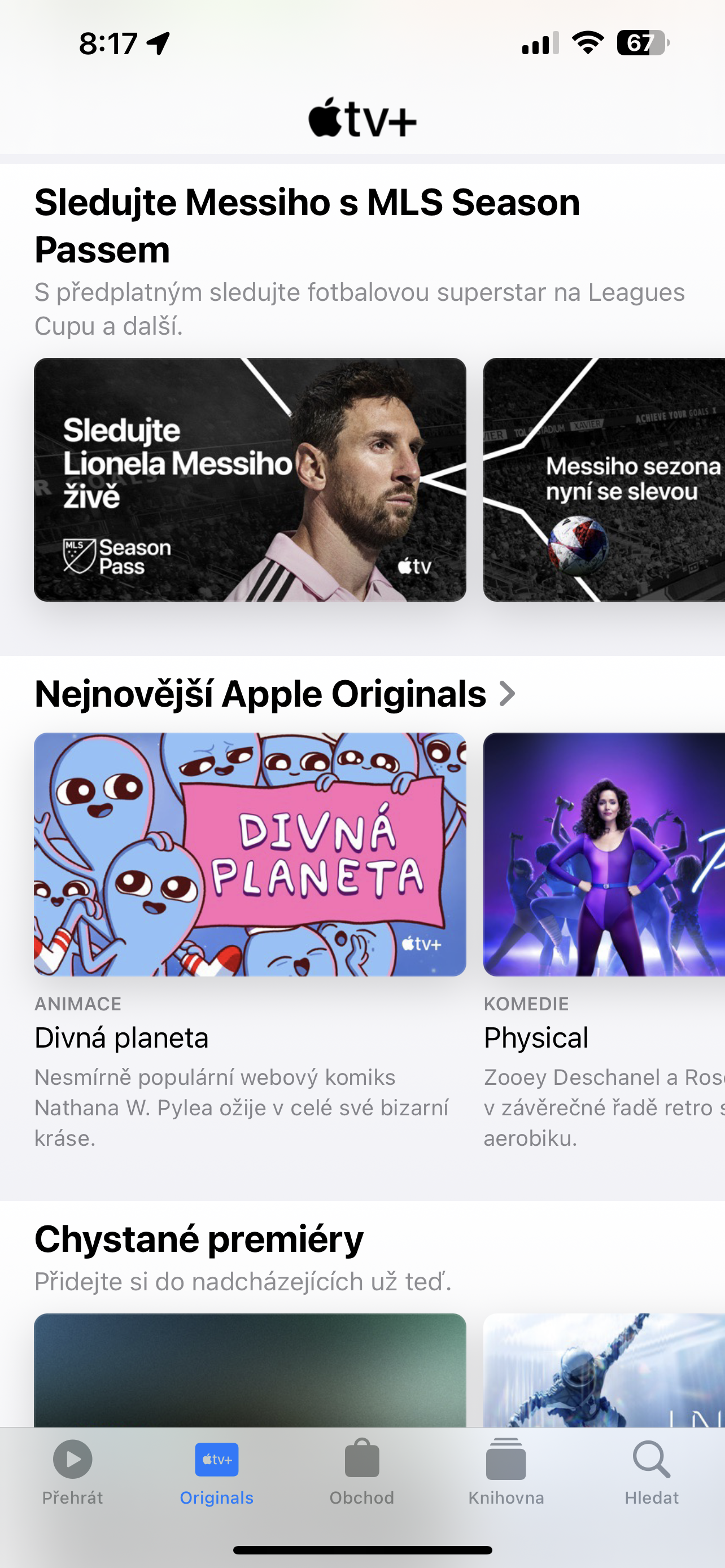The image size is (725, 1568).
Task: Tap the Messiho sezona nyní se slevou card
Action: click(604, 480)
